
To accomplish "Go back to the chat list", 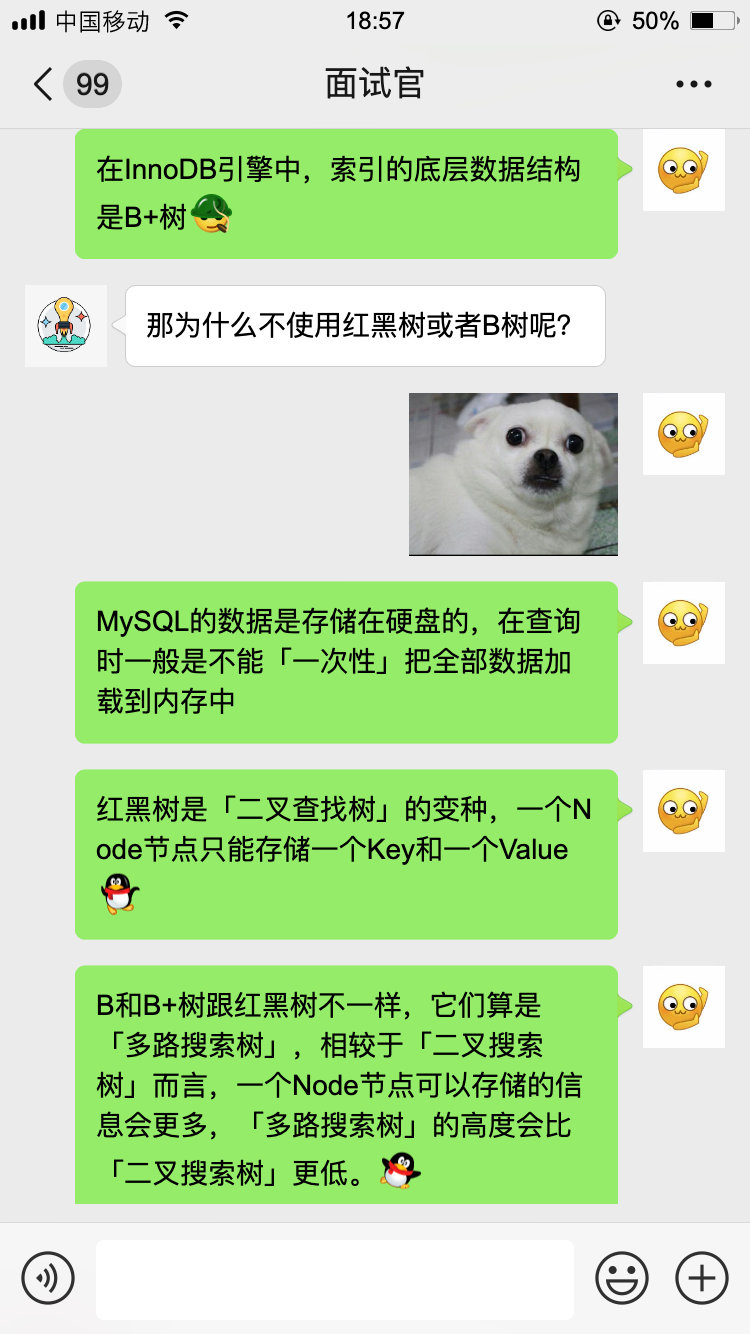I will [43, 84].
